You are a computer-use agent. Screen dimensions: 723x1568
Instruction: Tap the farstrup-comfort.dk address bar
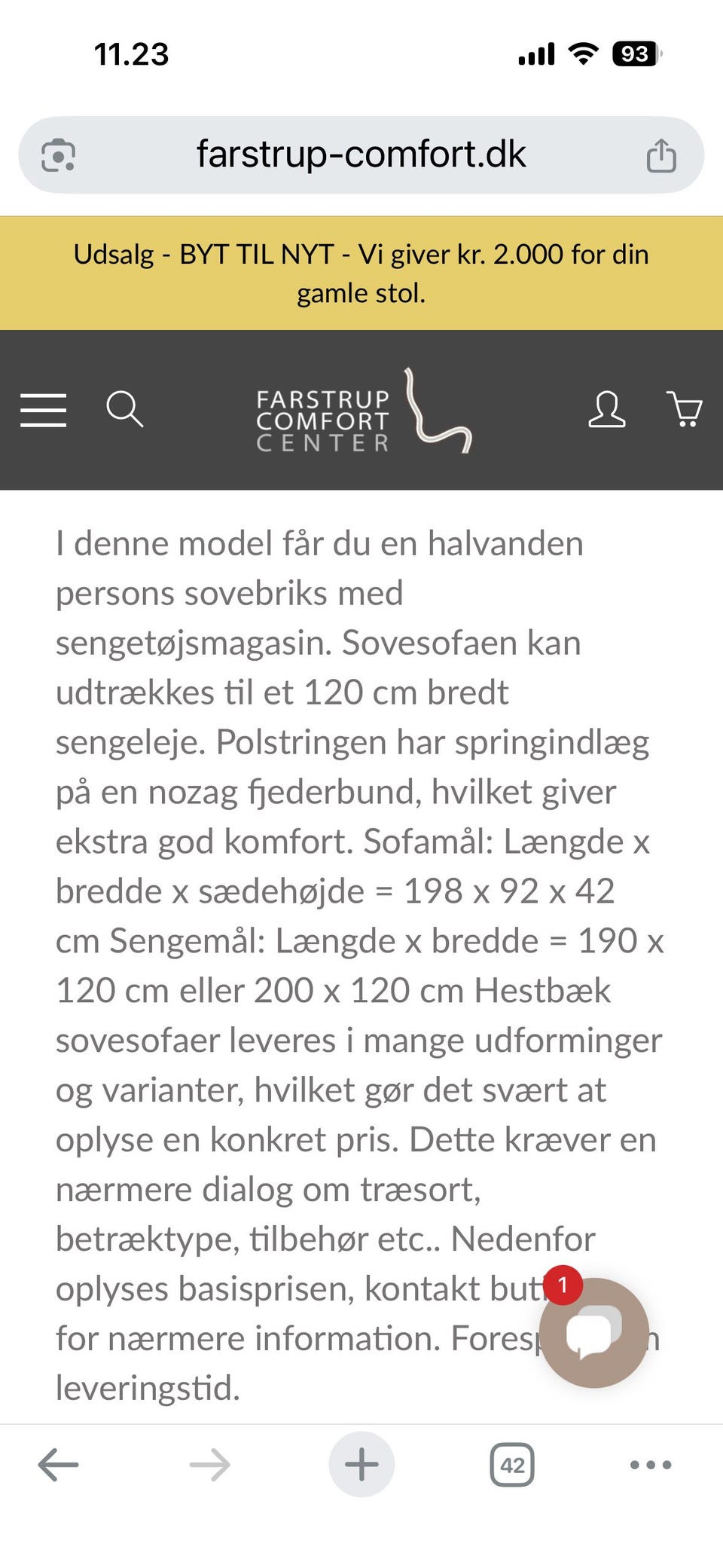(x=360, y=154)
